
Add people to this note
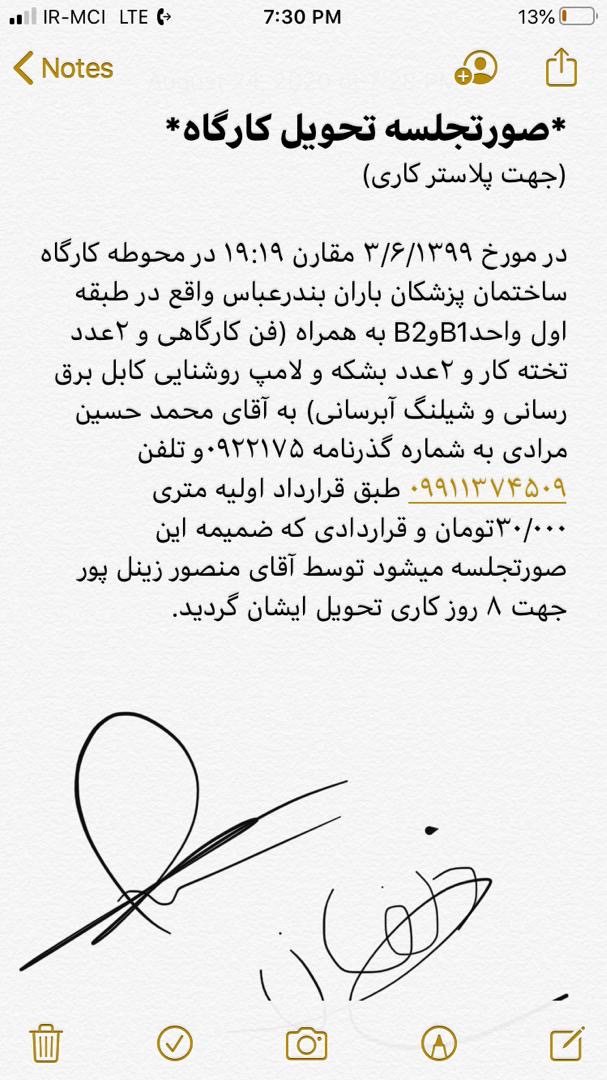(x=475, y=68)
